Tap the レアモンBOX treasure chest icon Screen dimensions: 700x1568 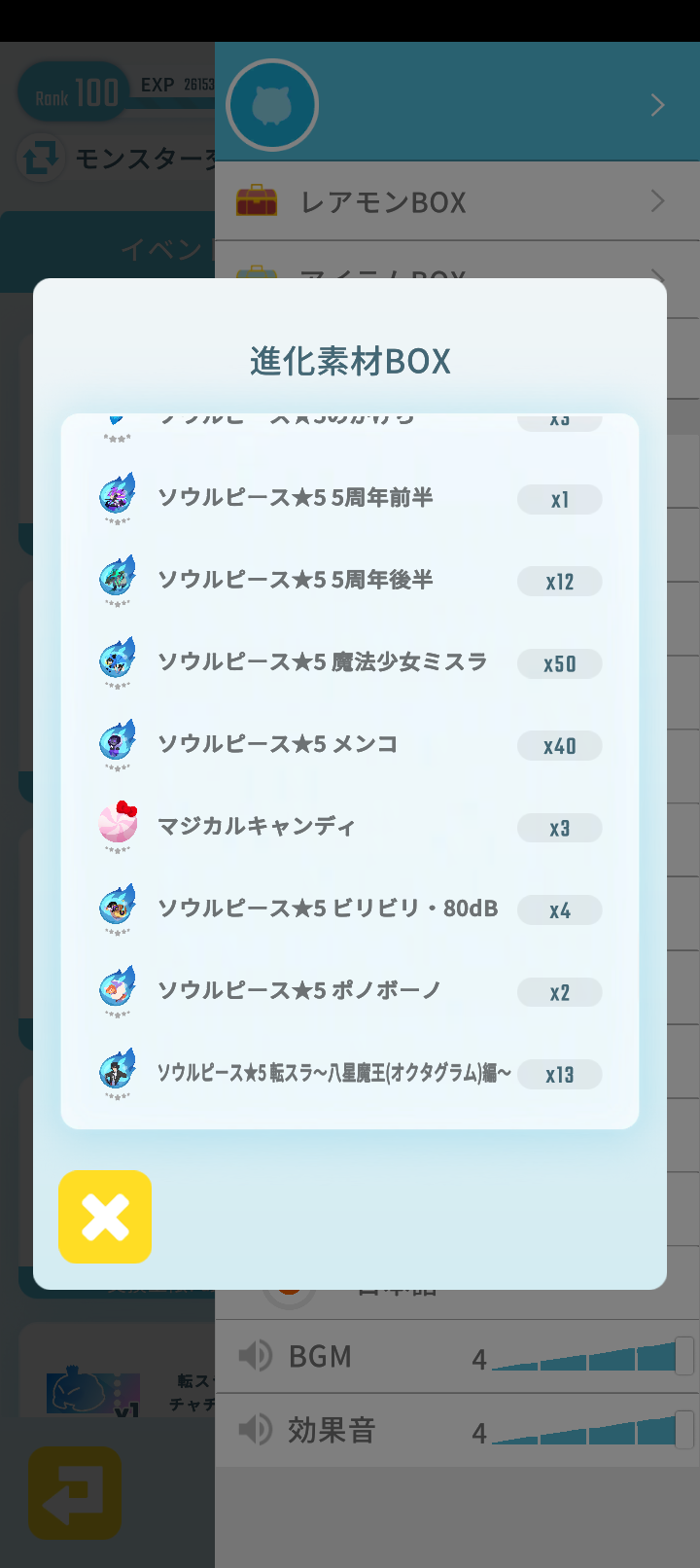pos(255,200)
